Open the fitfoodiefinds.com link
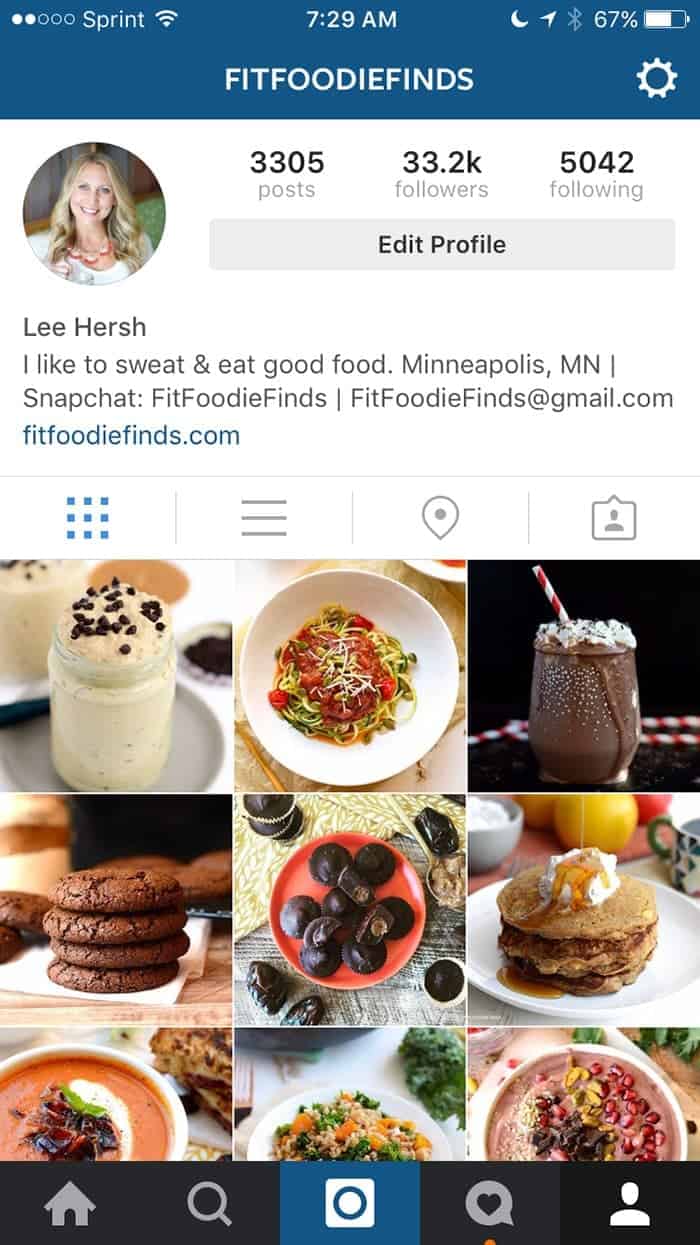Screen dimensions: 700x1245 [x=131, y=436]
